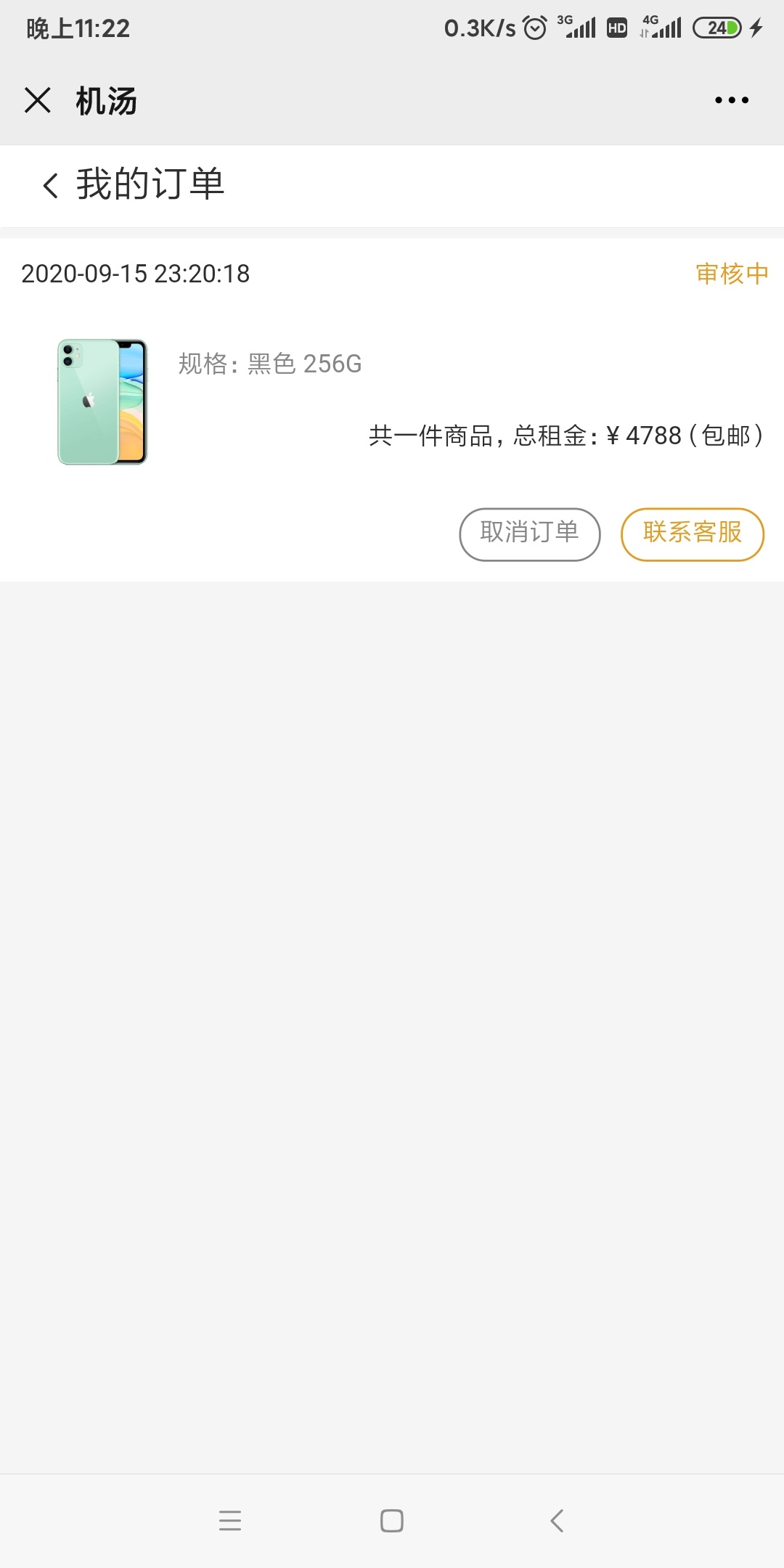Viewport: 784px width, 1568px height.
Task: Contact support via 联系客服
Action: click(693, 534)
